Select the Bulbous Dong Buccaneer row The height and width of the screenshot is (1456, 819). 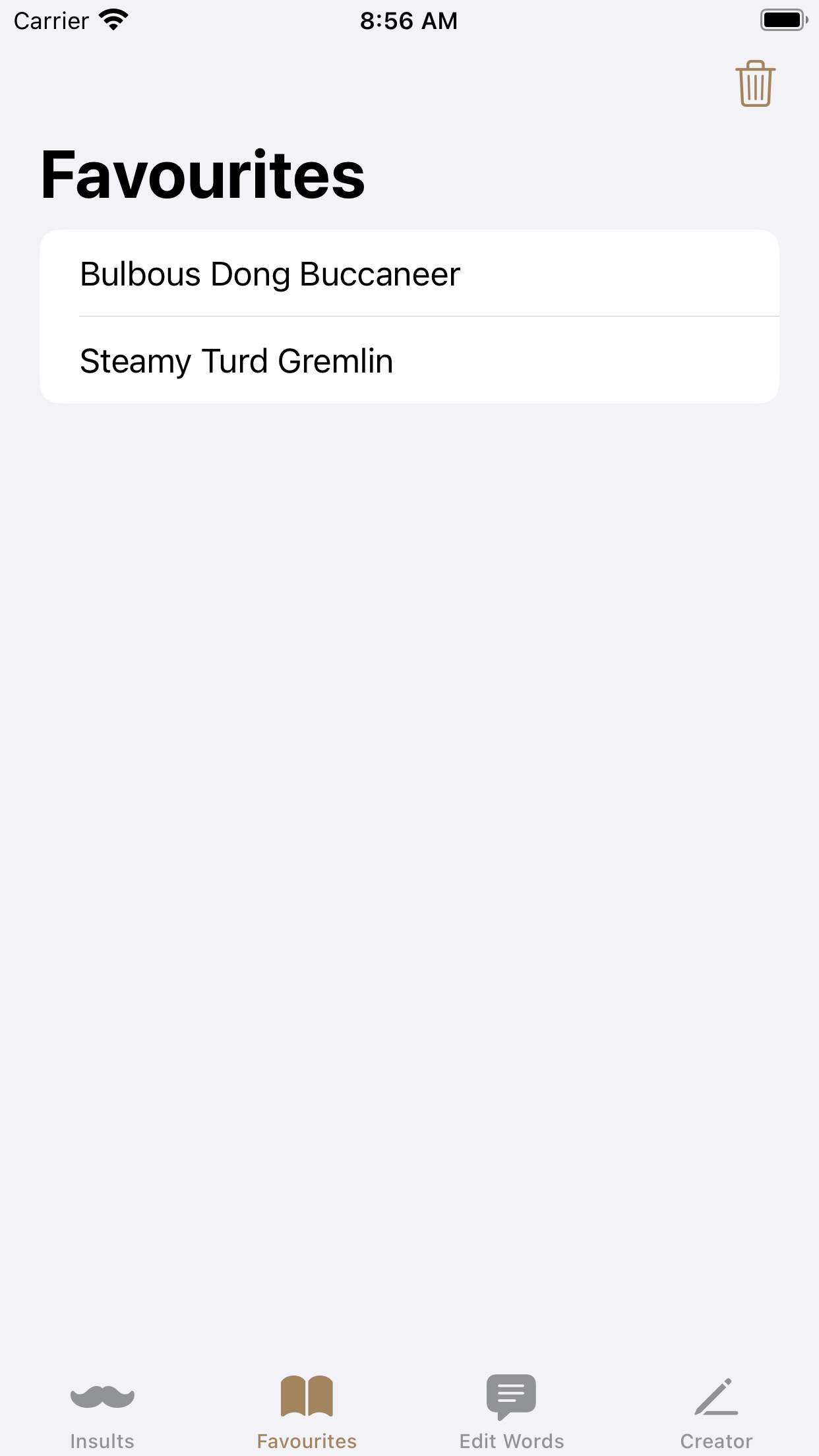tap(409, 274)
